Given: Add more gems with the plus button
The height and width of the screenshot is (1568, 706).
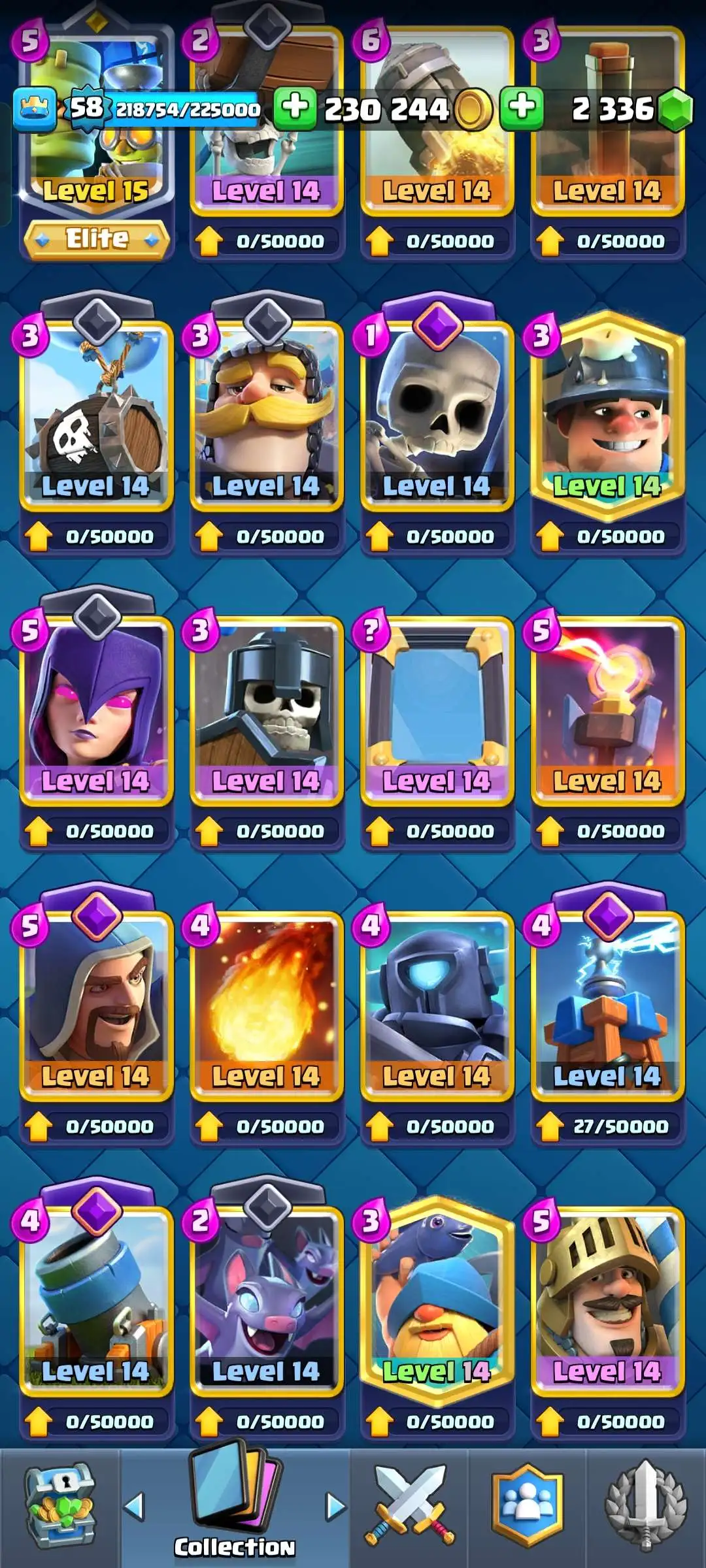Looking at the screenshot, I should tap(522, 108).
